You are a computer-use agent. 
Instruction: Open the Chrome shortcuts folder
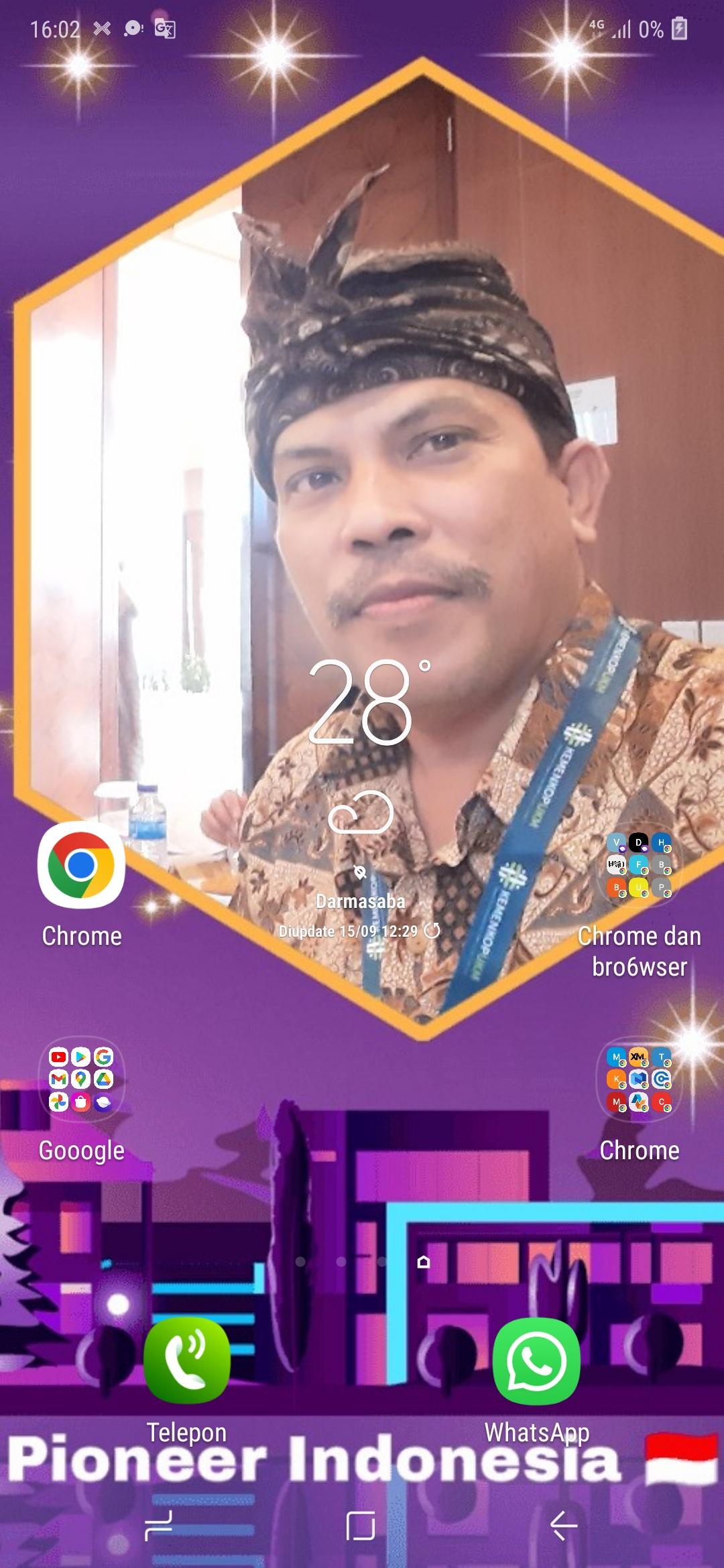point(639,1079)
